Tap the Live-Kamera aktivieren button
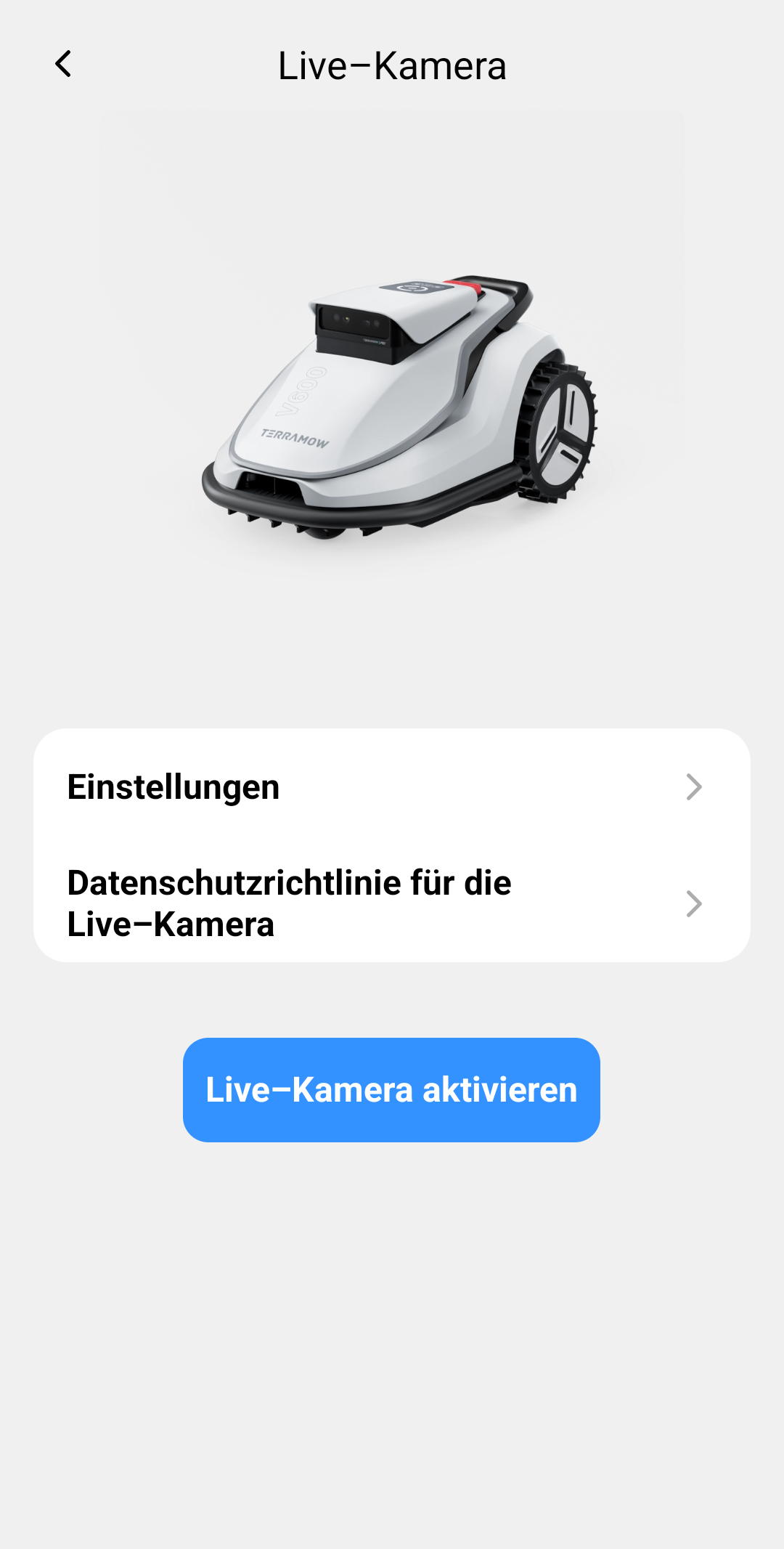 tap(391, 1089)
